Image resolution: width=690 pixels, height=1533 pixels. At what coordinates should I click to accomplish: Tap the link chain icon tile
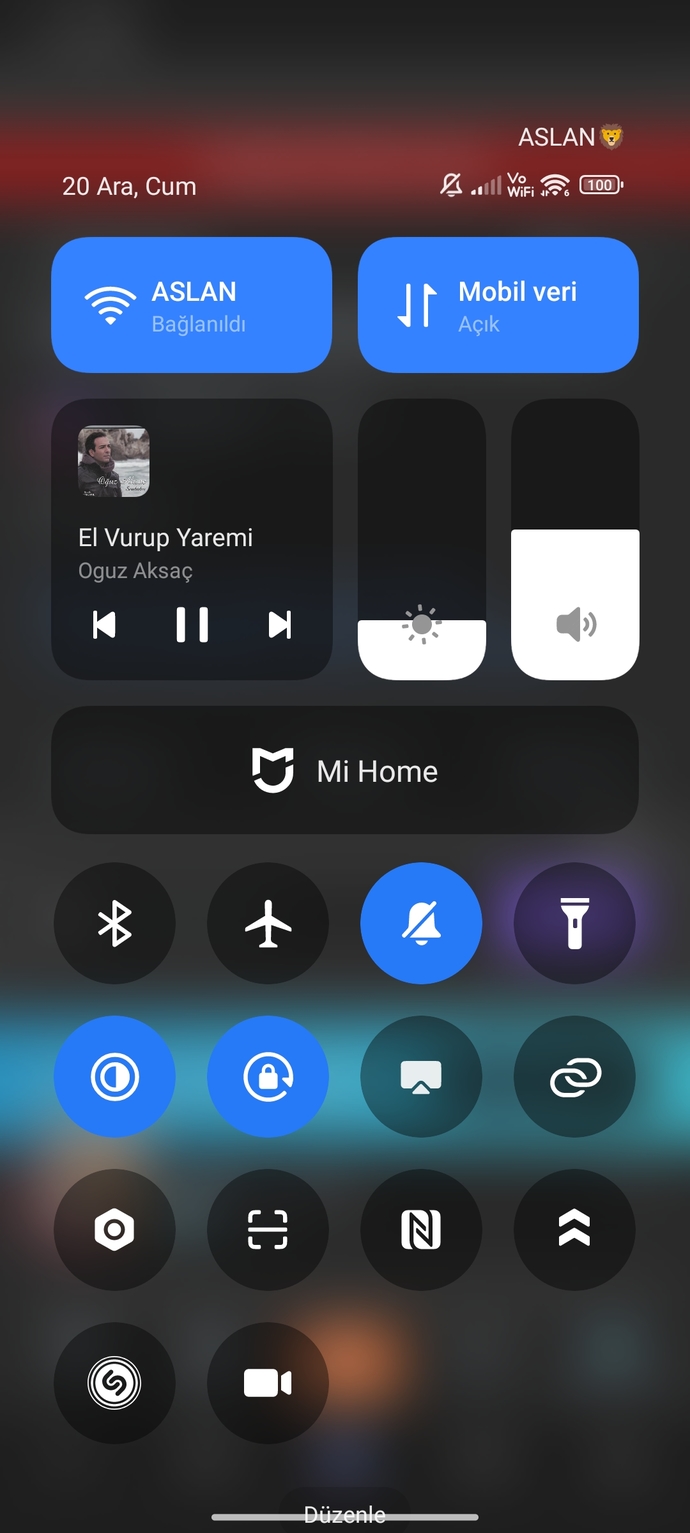click(575, 1077)
